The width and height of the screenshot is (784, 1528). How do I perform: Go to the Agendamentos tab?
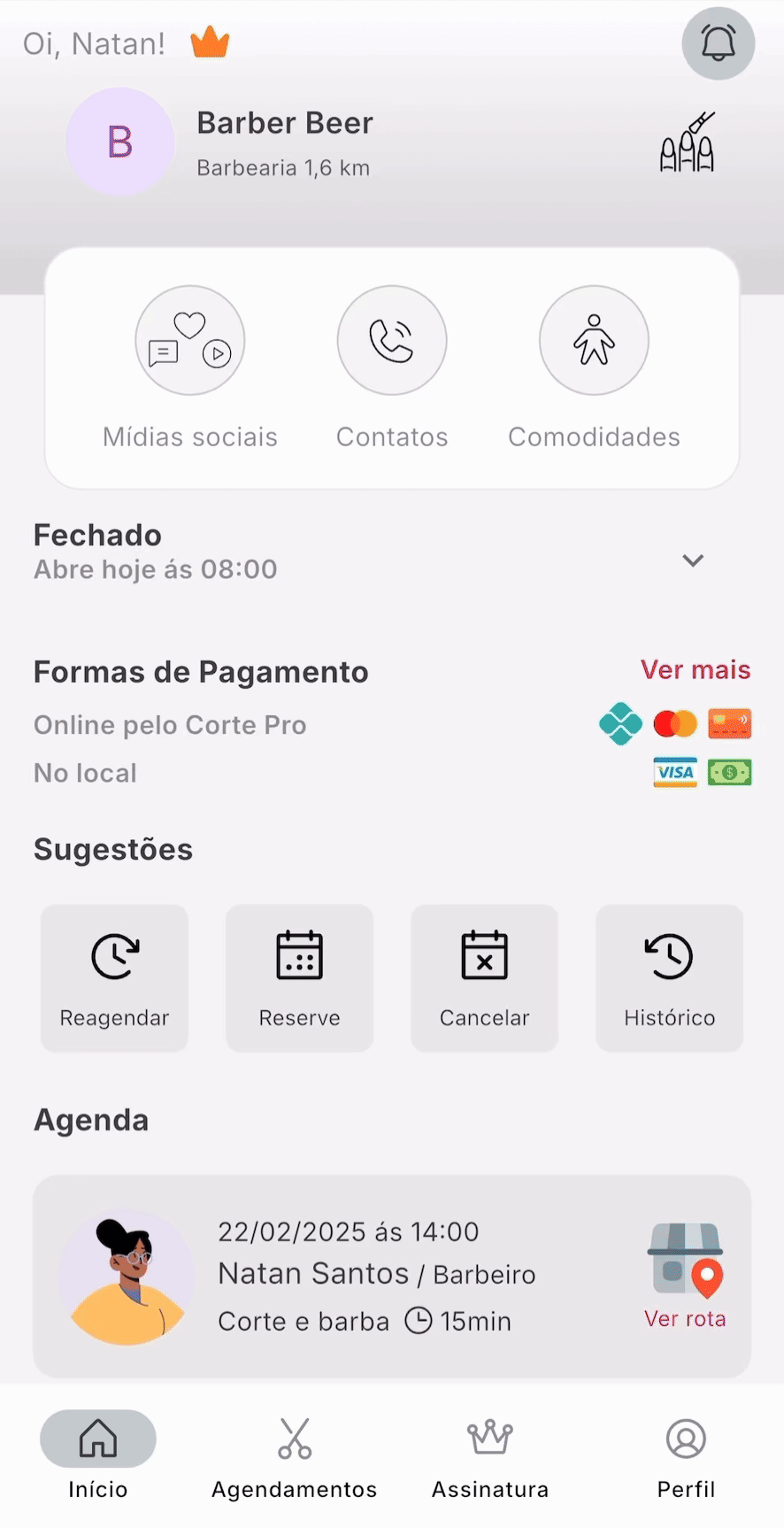click(x=295, y=1455)
